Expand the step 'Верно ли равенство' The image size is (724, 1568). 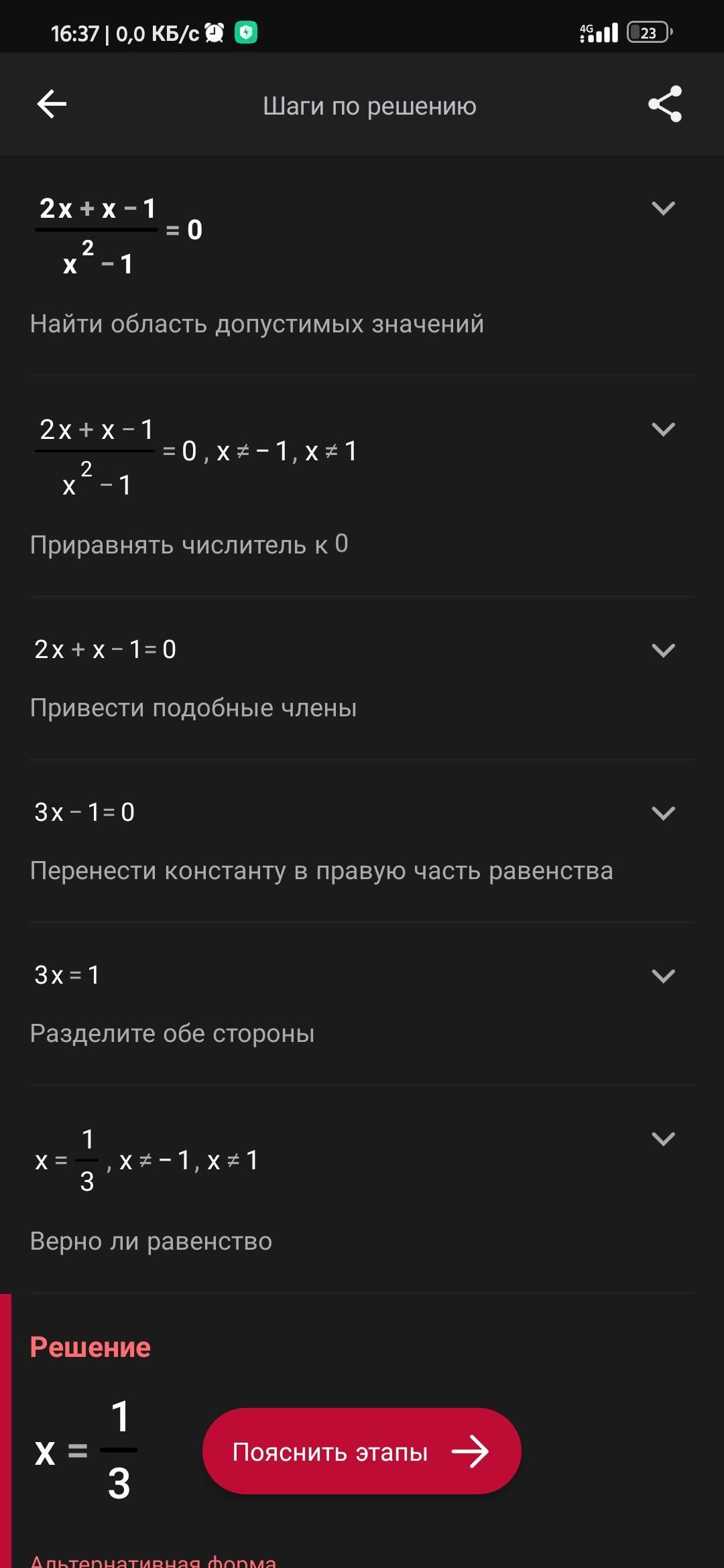(663, 1138)
